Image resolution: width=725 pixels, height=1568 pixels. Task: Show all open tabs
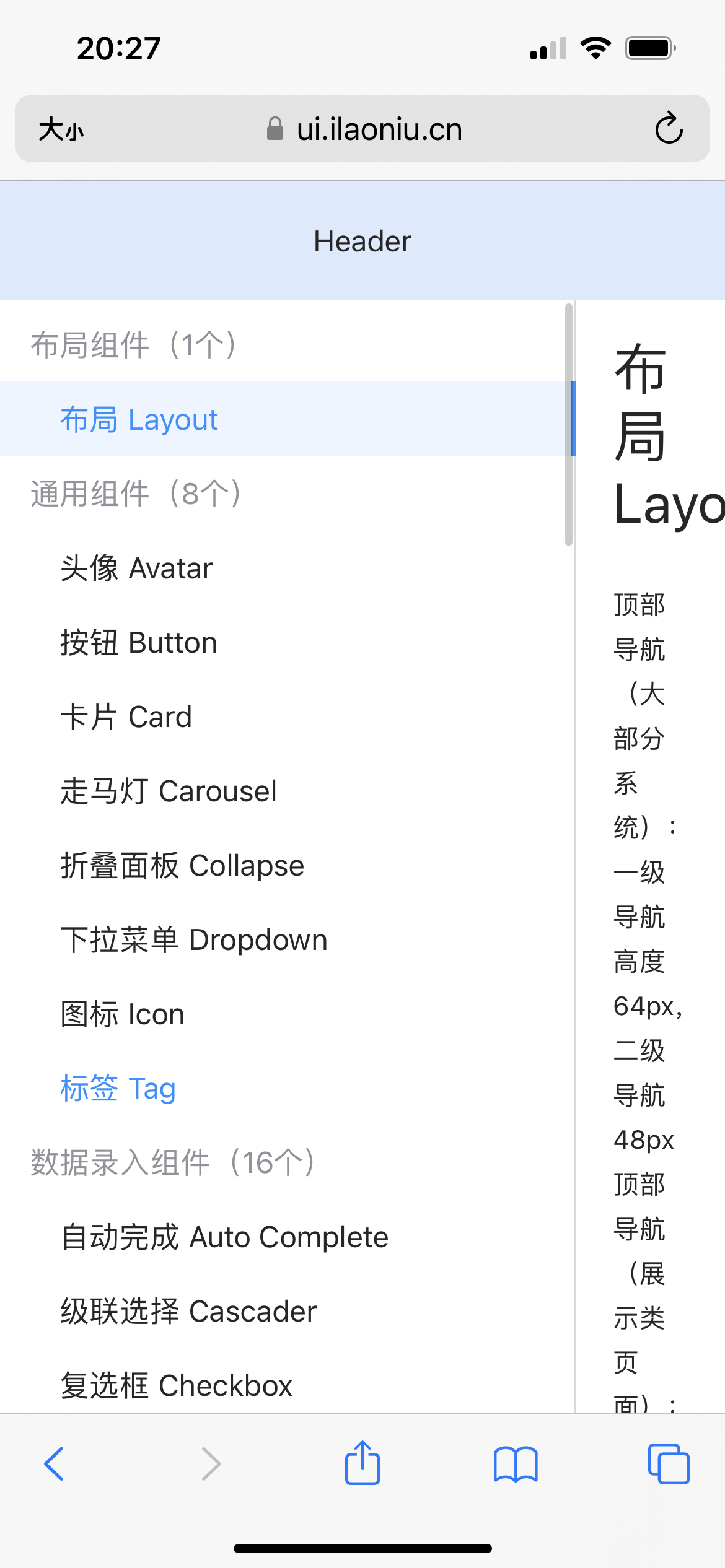[x=668, y=1464]
